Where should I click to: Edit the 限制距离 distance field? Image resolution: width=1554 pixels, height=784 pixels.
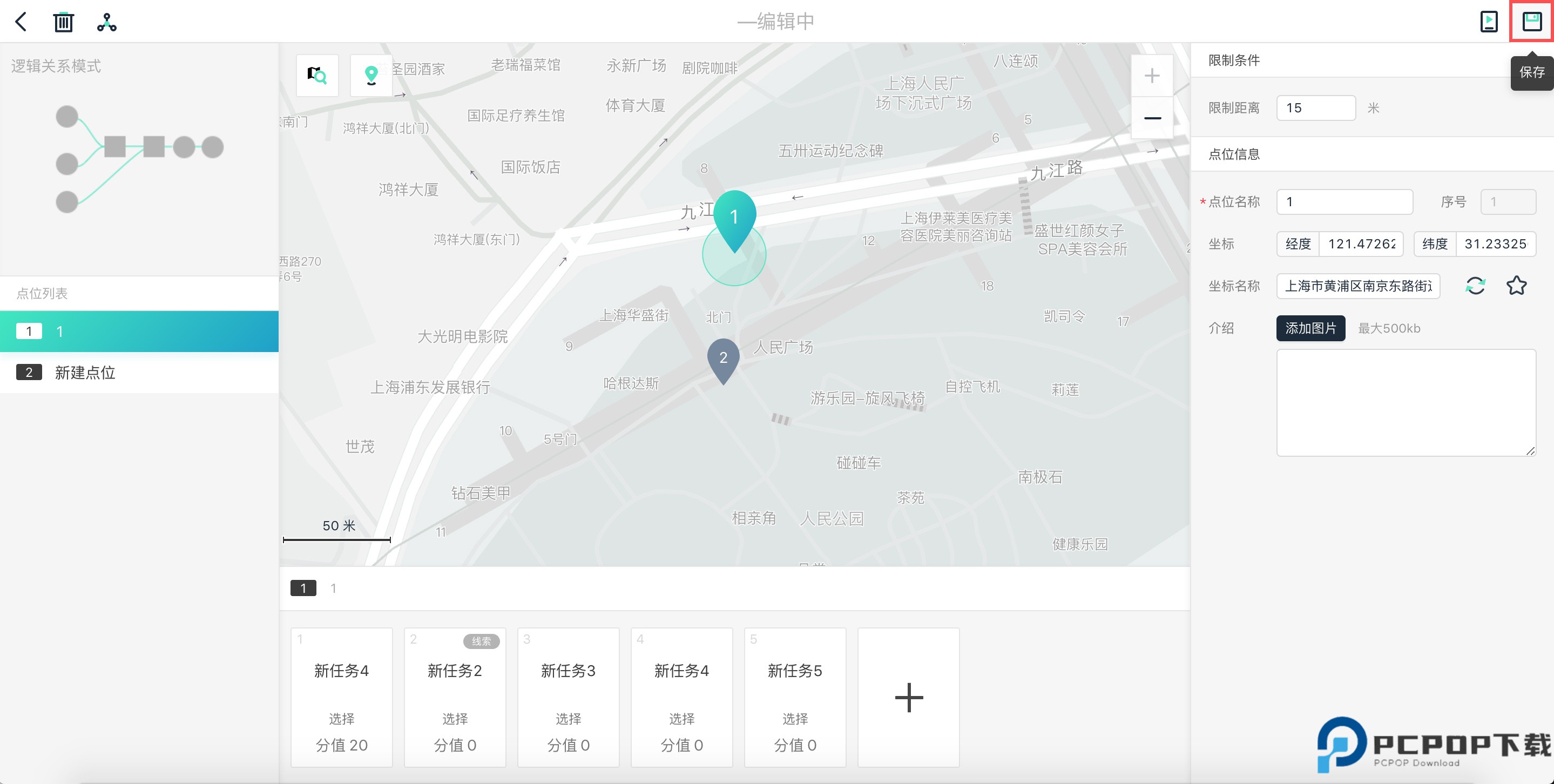coord(1315,108)
